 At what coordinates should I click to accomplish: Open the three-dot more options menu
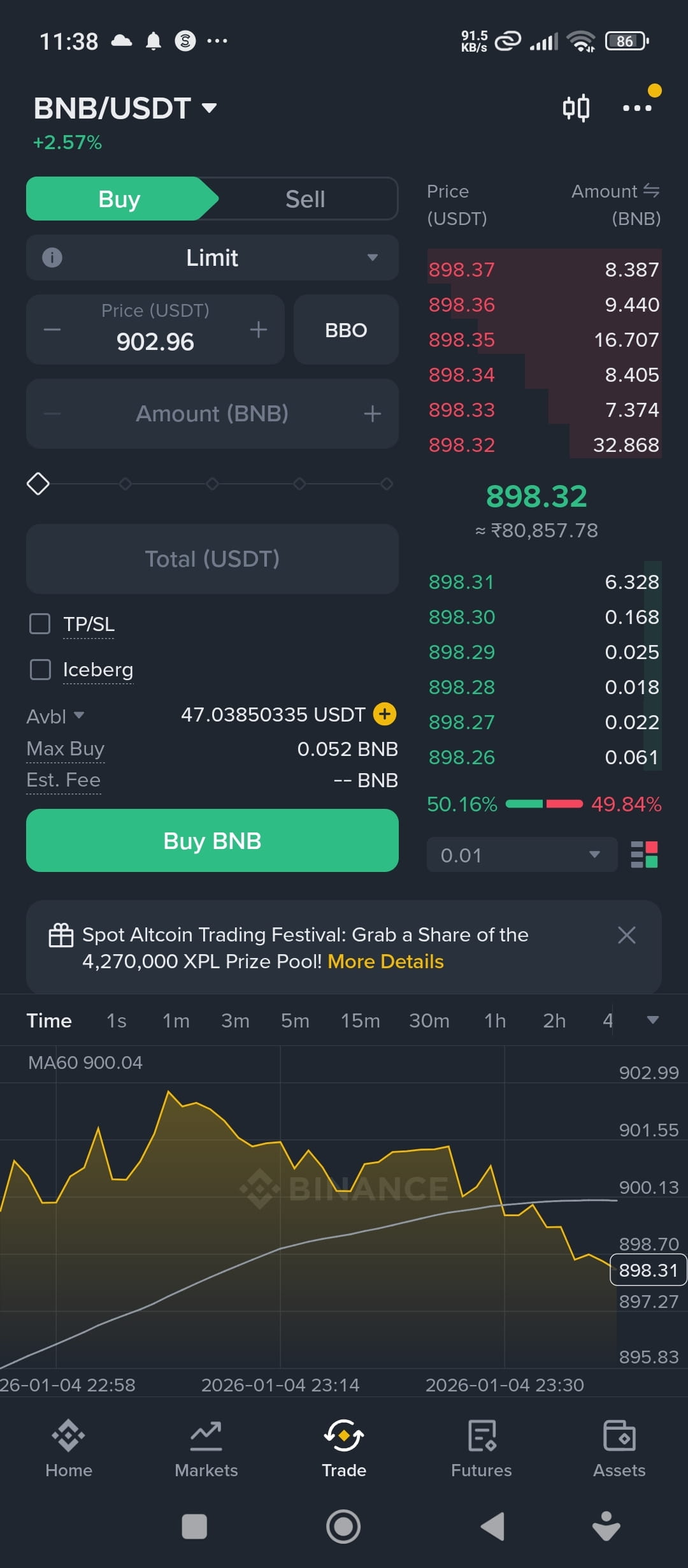(x=637, y=108)
